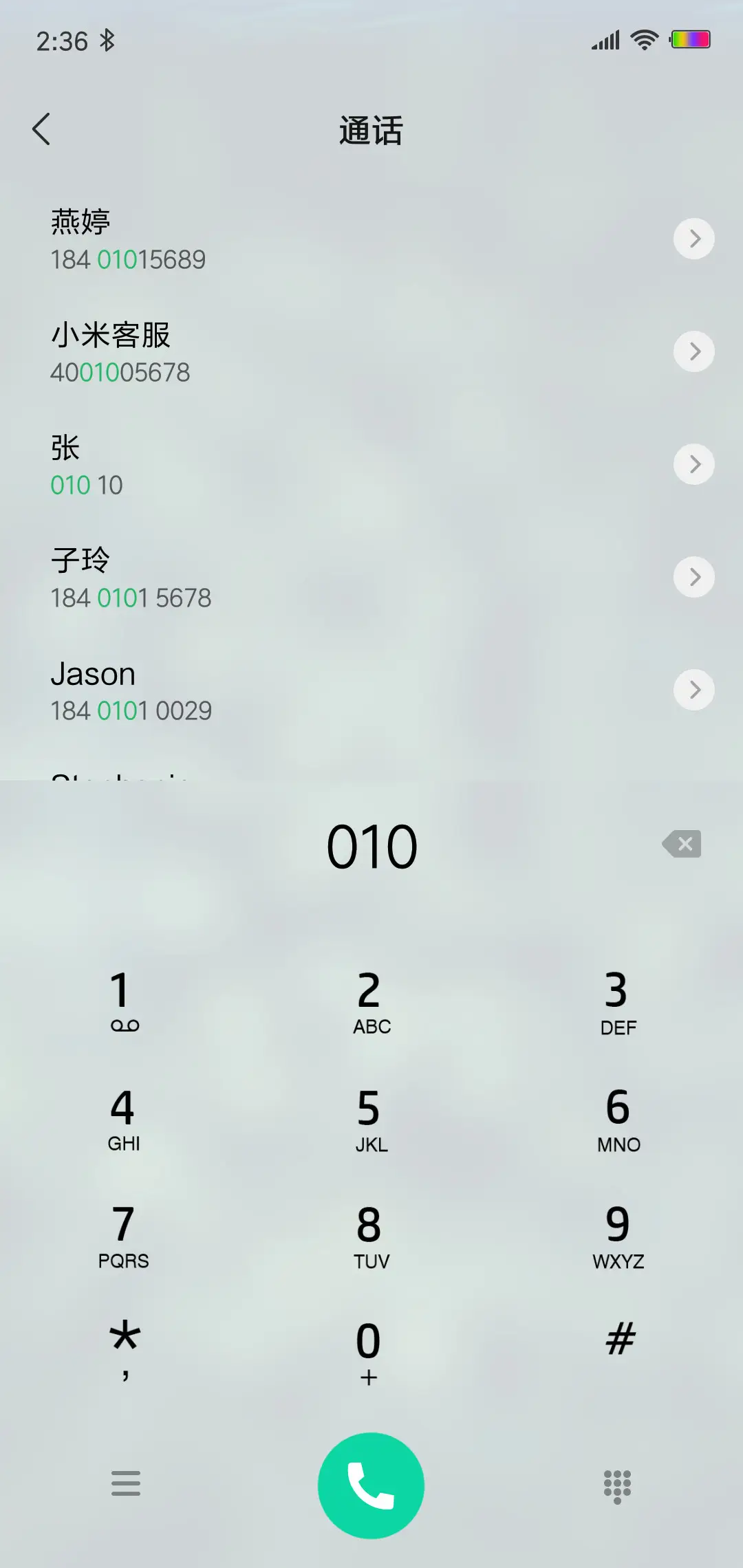The width and height of the screenshot is (743, 1568).
Task: Hide the dial pad using the keypad icon
Action: pyautogui.click(x=617, y=1485)
